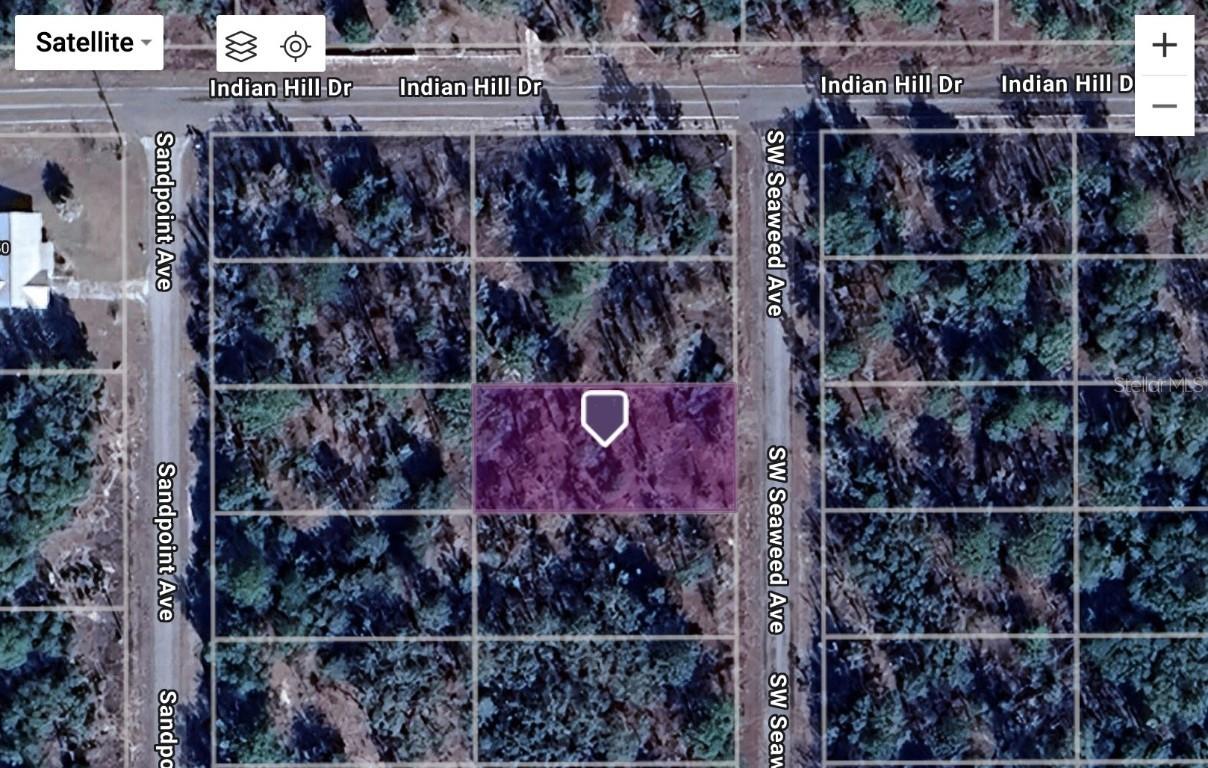Open the map layers menu
Viewport: 1208px width, 768px height.
point(241,45)
